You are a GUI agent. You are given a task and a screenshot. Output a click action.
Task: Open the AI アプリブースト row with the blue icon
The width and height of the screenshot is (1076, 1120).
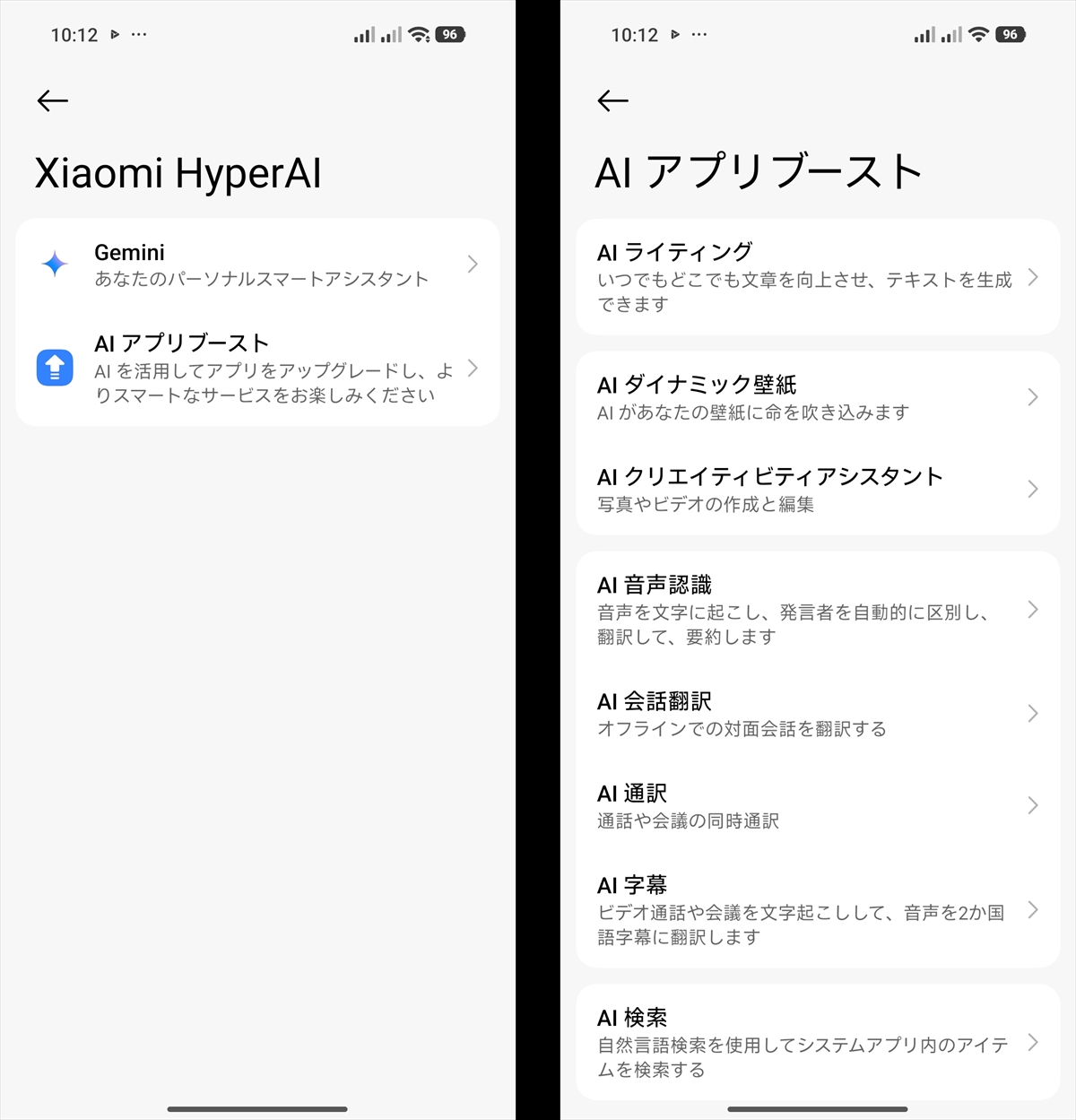[x=258, y=369]
